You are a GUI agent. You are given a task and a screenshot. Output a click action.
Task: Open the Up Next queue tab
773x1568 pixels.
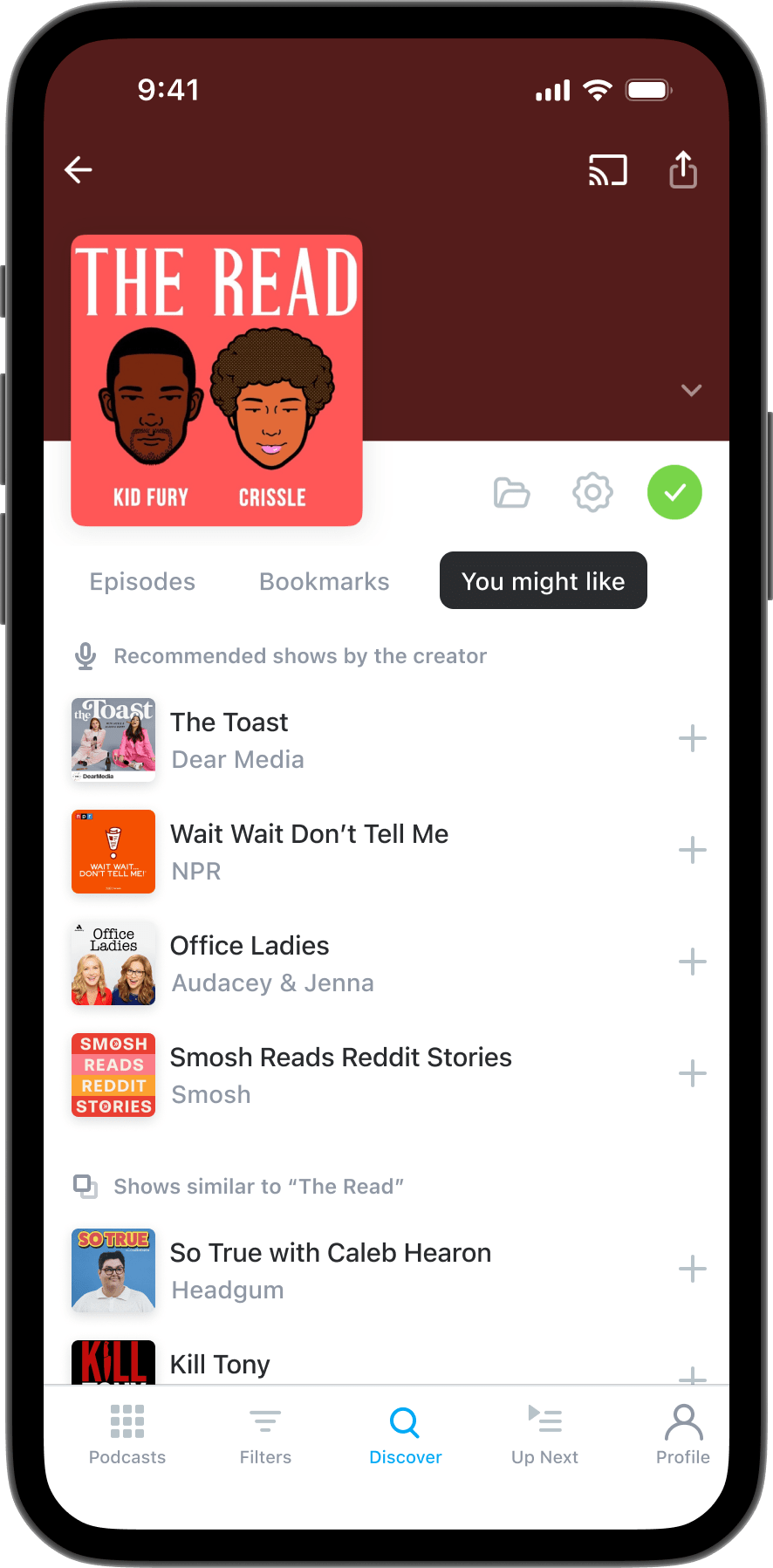(x=544, y=1434)
